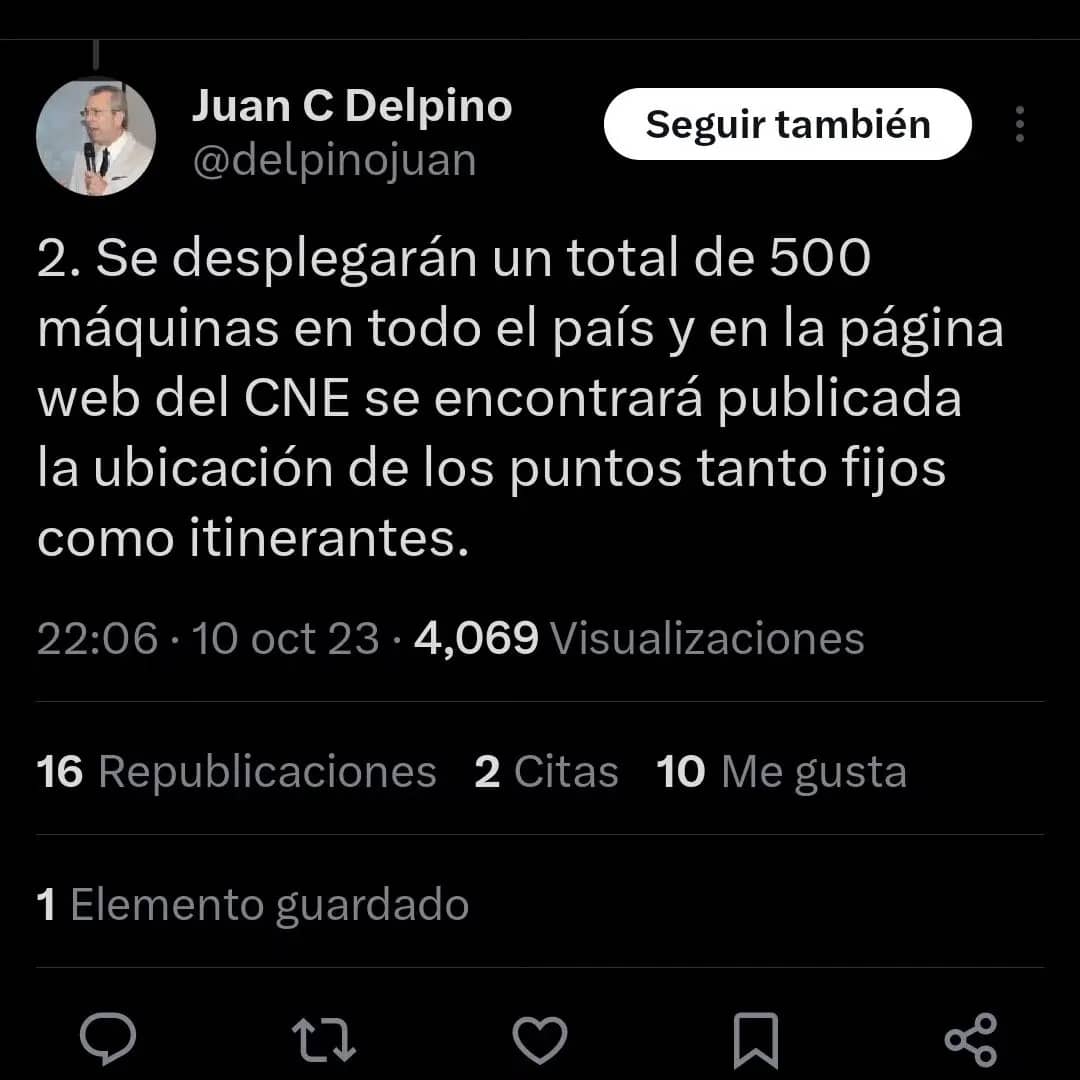Bookmark this post
Image resolution: width=1080 pixels, height=1080 pixels.
[x=755, y=1040]
